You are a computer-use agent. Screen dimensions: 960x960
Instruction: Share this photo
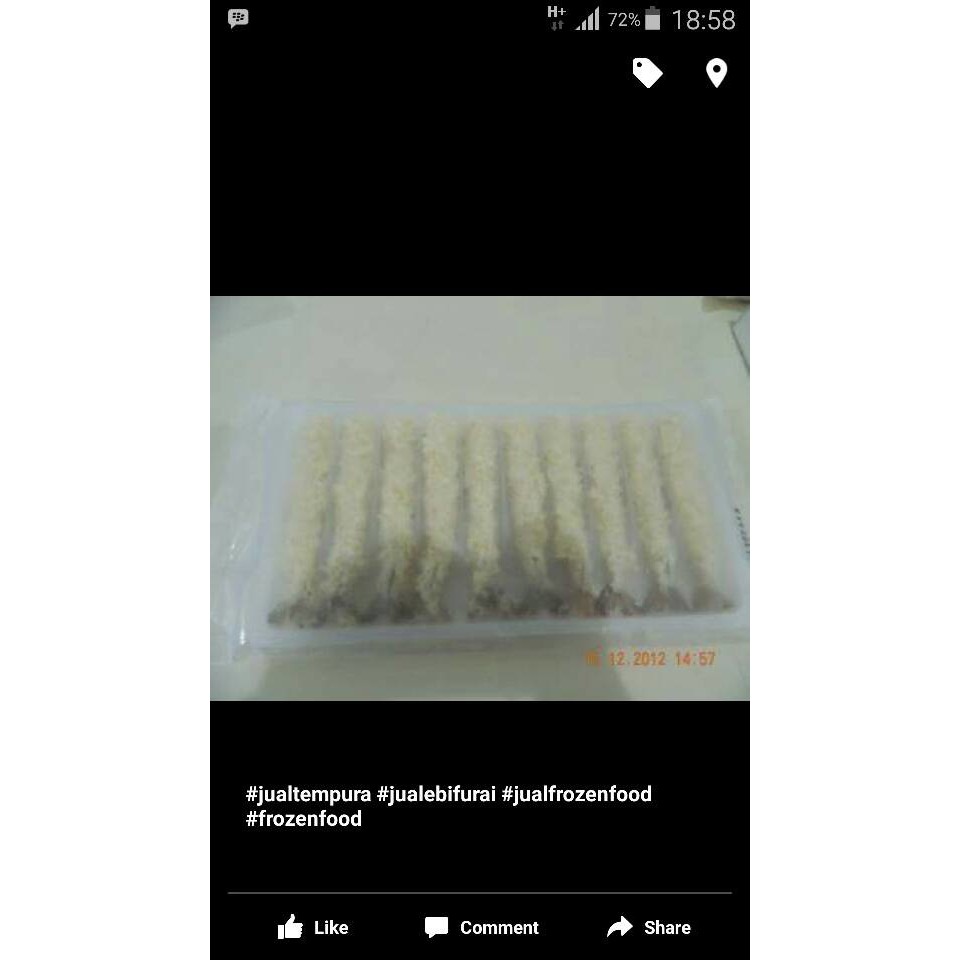click(x=648, y=927)
